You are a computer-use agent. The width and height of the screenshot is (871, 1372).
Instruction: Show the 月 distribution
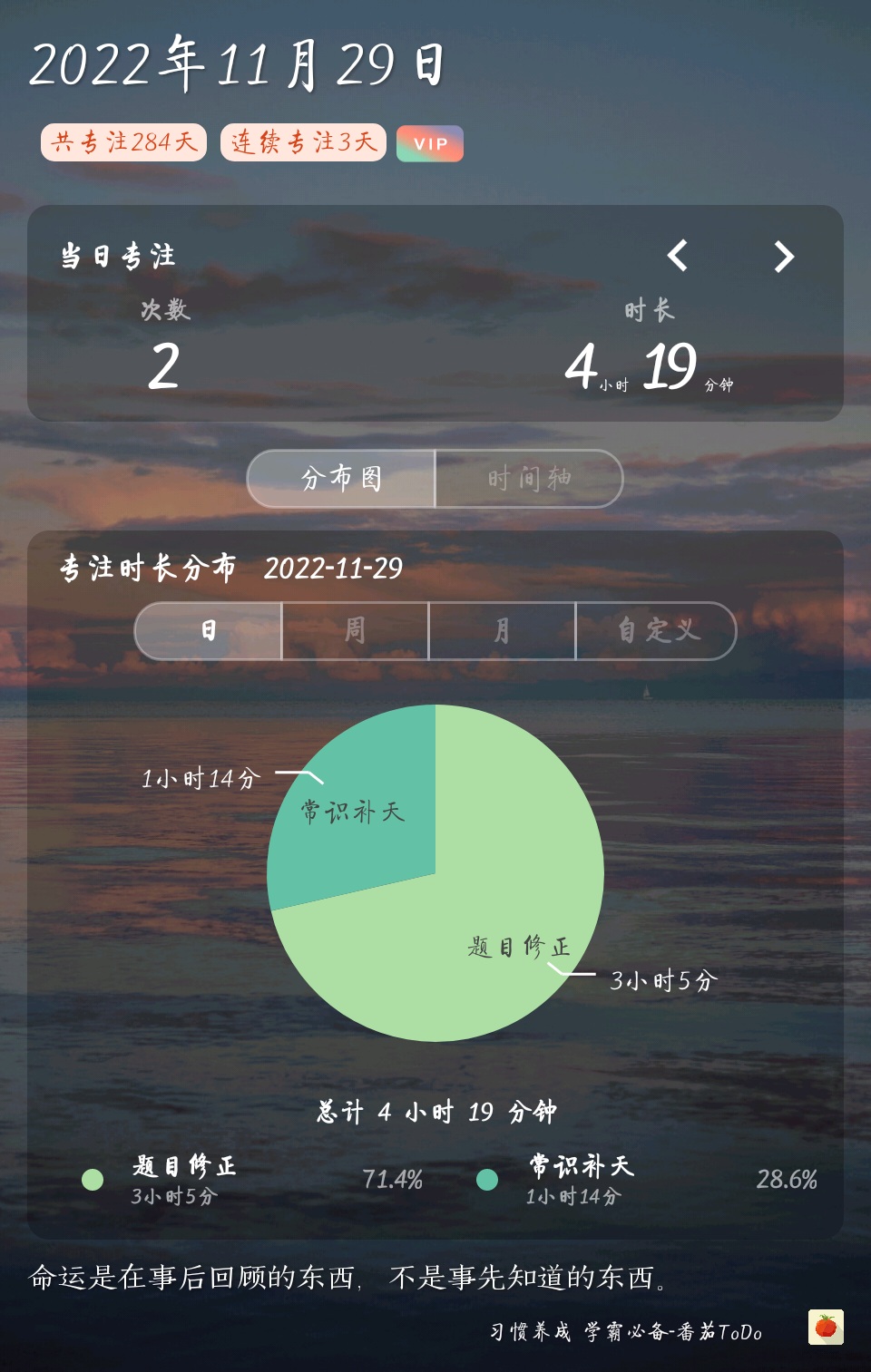[502, 630]
